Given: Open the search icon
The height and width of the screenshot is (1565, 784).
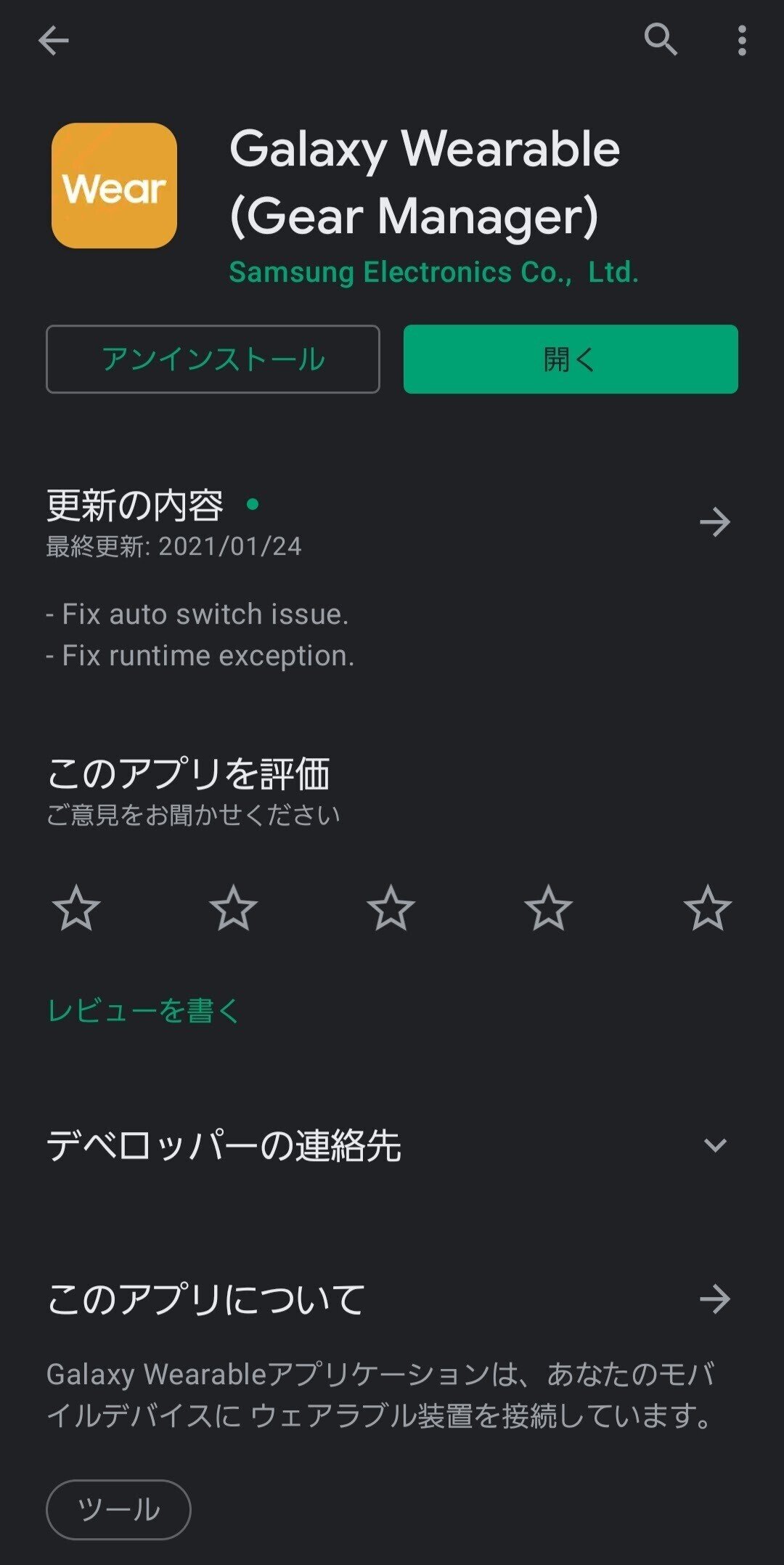Looking at the screenshot, I should click(x=660, y=39).
